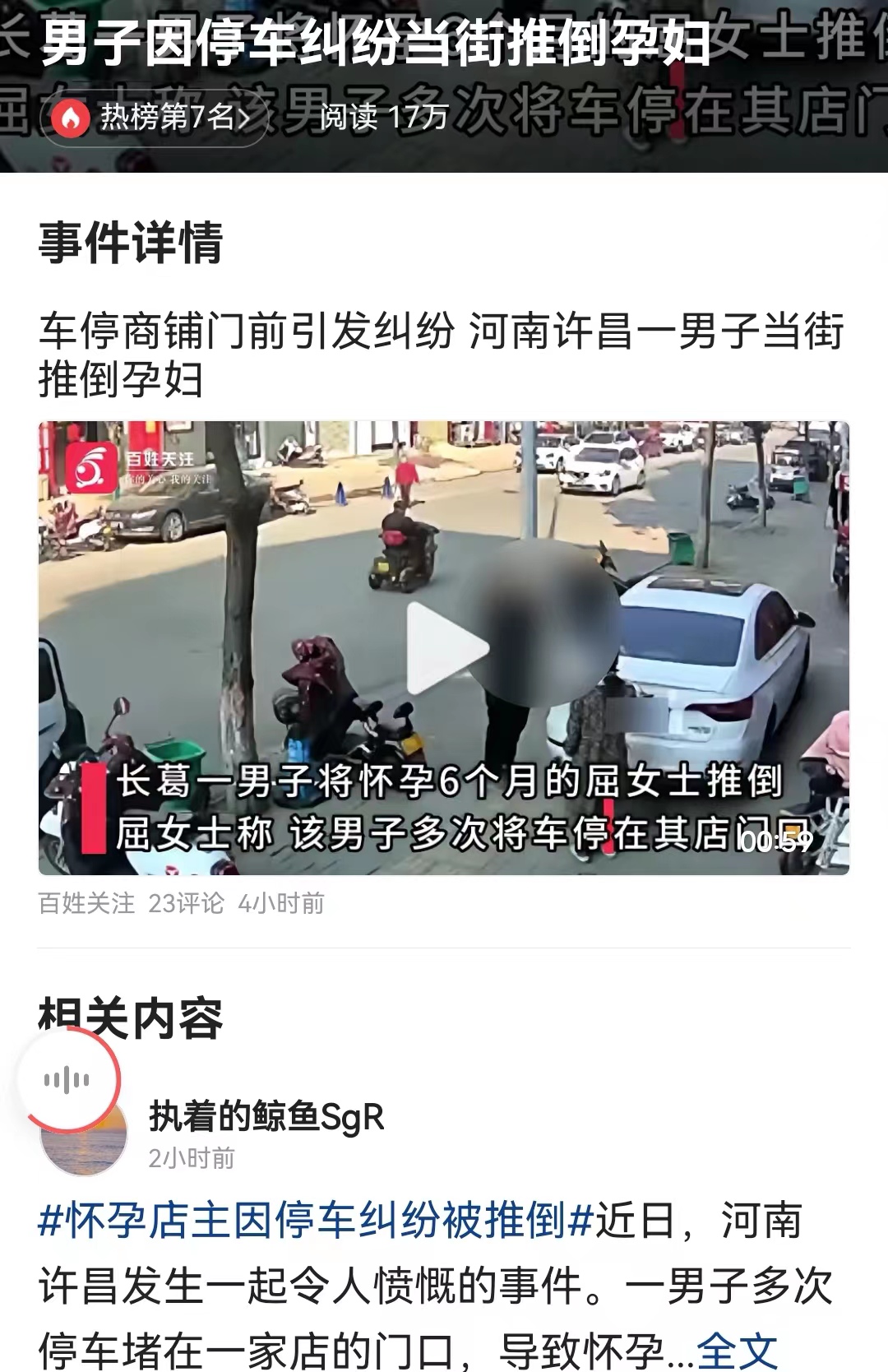
Task: Switch to the 事件详情 section heading
Action: (x=130, y=247)
